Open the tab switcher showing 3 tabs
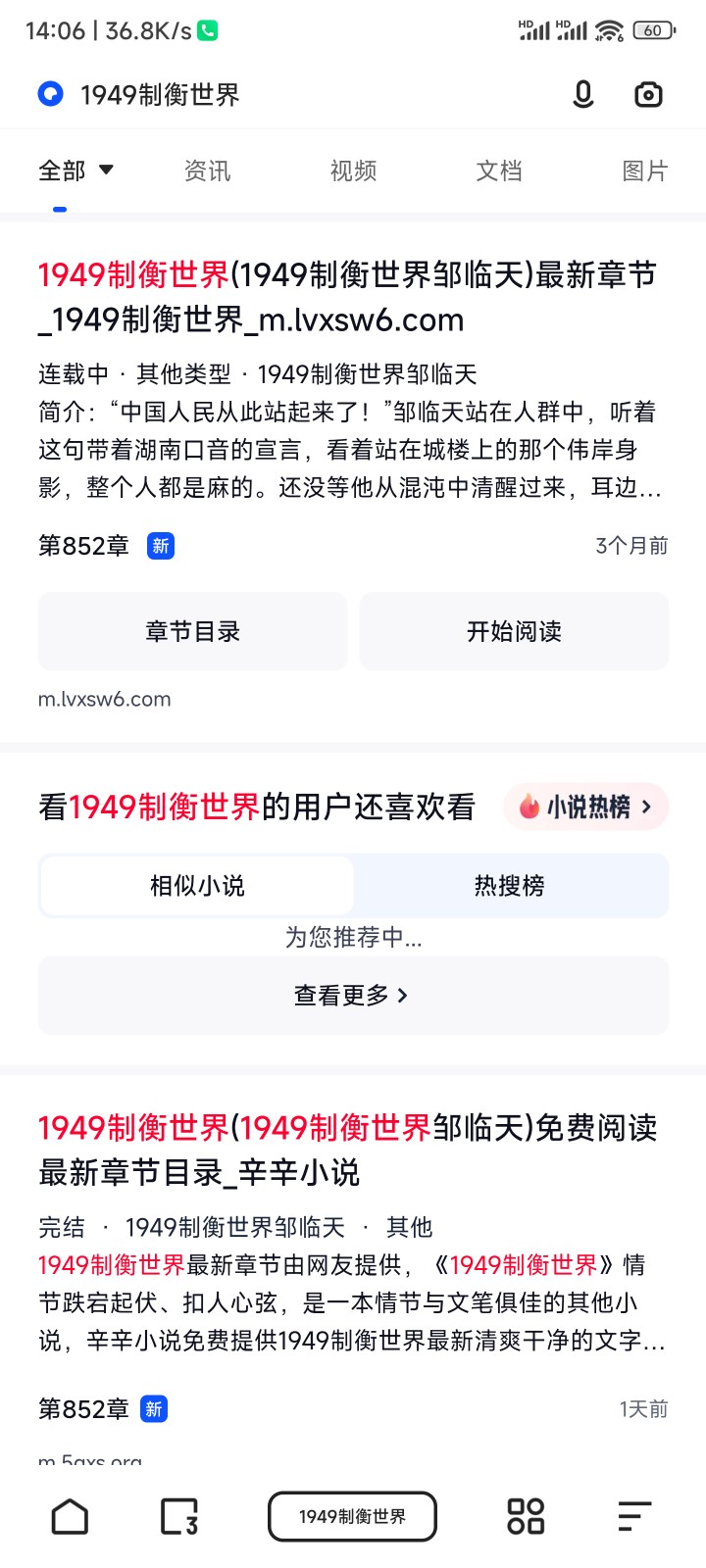 click(x=182, y=1515)
